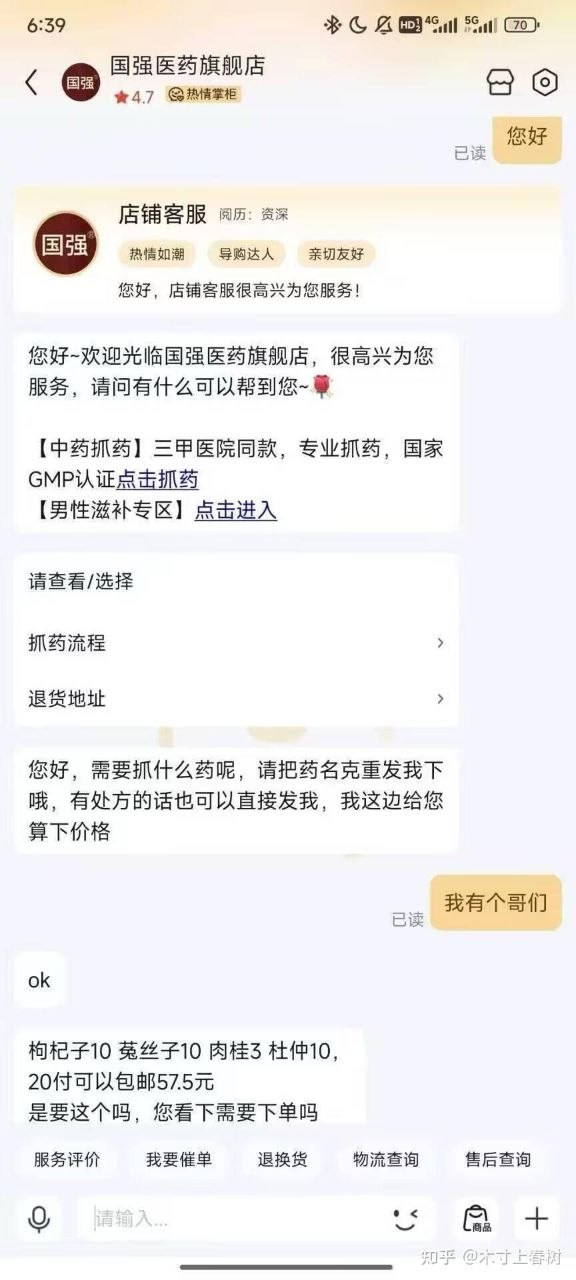Image resolution: width=576 pixels, height=1280 pixels.
Task: Tap the 退换货 chip
Action: 282,1160
